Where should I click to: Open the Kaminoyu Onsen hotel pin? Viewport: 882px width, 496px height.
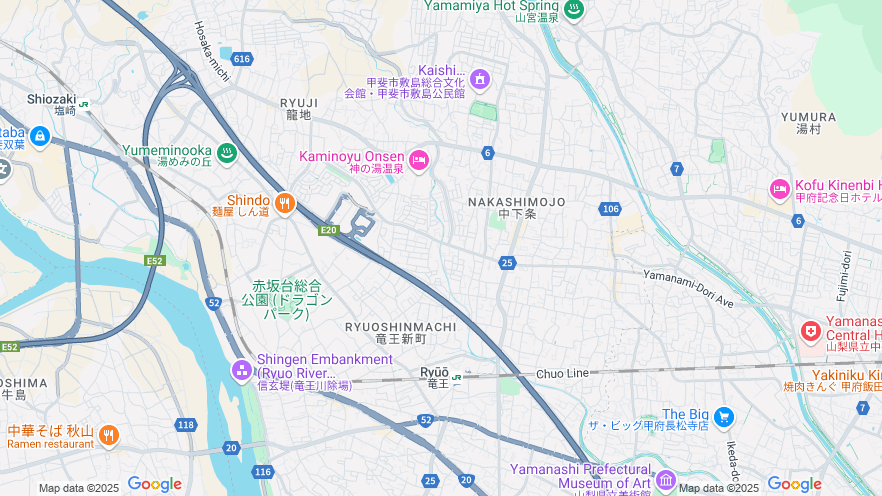[419, 159]
